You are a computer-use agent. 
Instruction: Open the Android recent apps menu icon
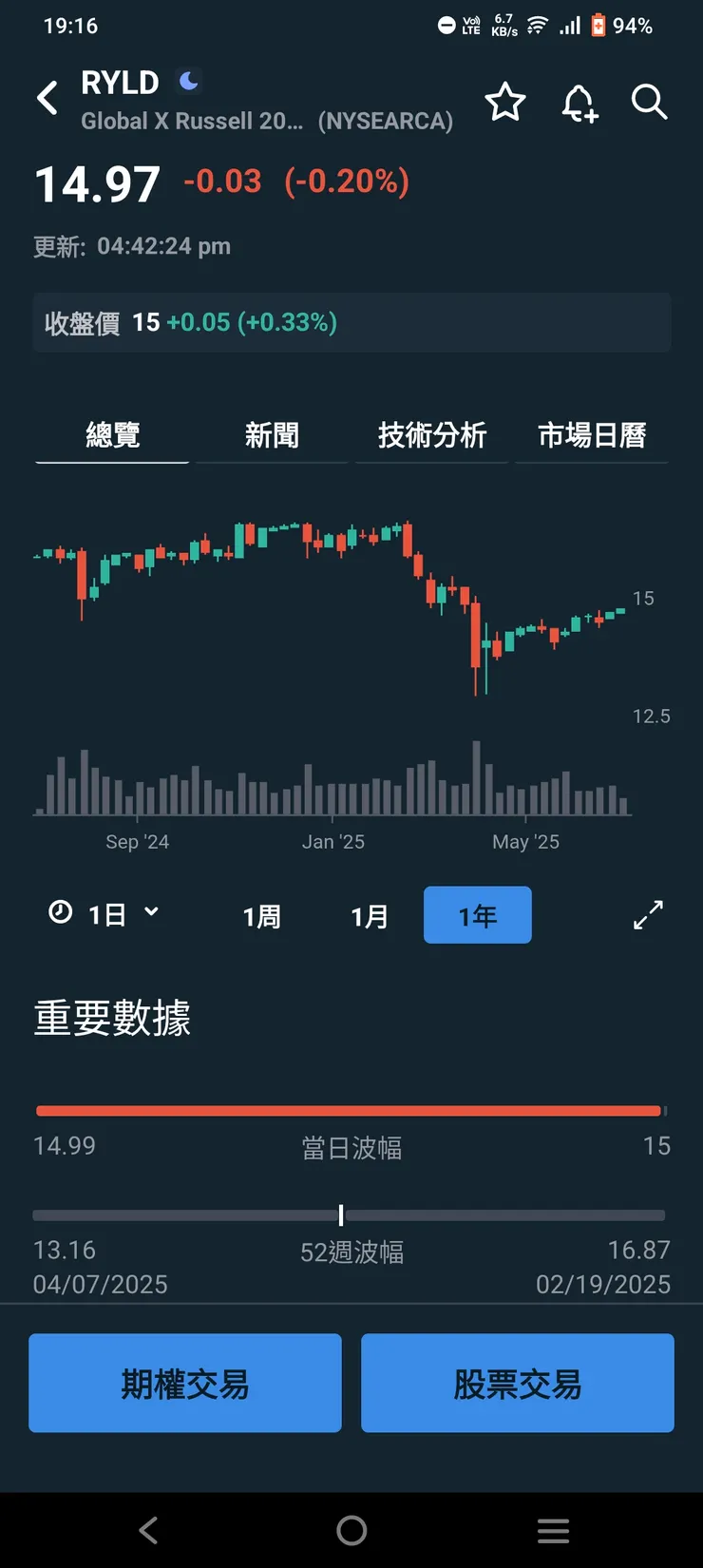click(553, 1530)
